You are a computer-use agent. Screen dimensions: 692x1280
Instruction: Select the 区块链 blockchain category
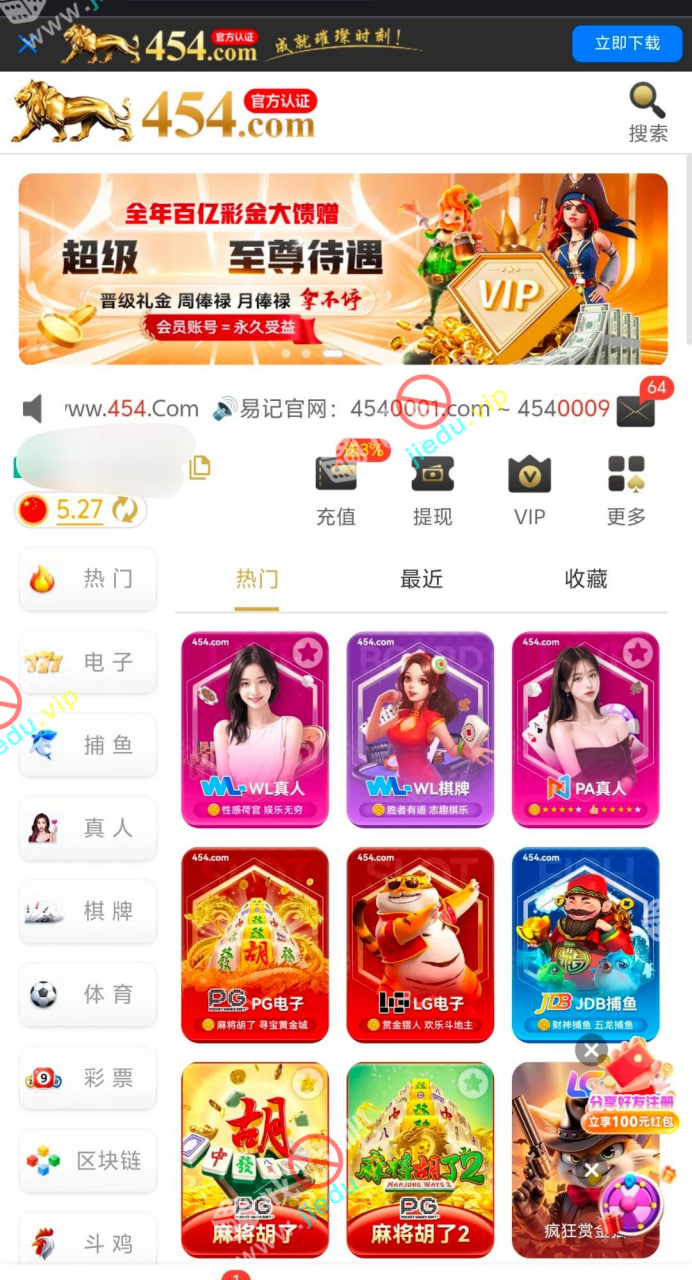(x=88, y=1160)
